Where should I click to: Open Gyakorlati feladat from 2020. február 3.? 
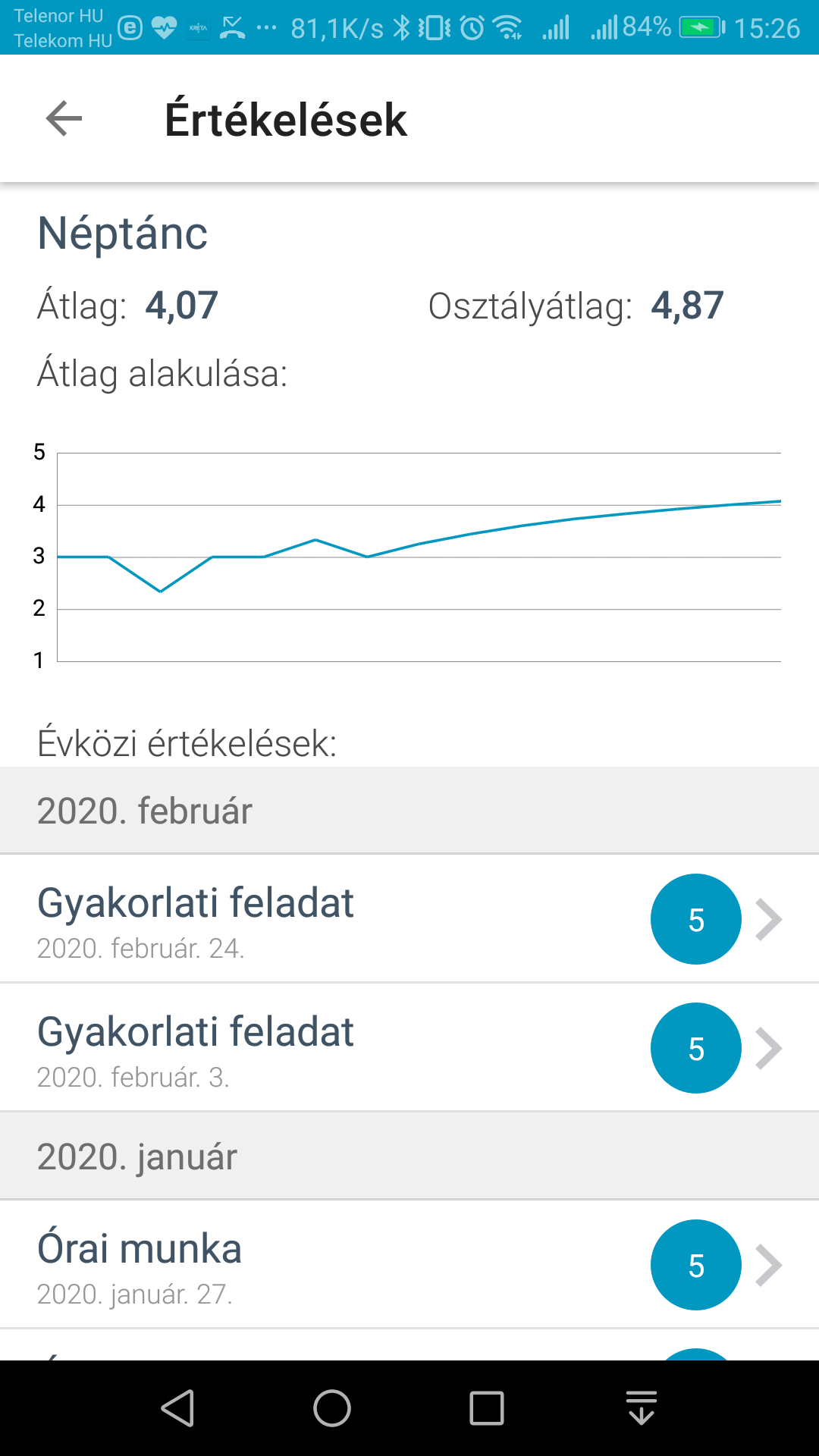409,1047
